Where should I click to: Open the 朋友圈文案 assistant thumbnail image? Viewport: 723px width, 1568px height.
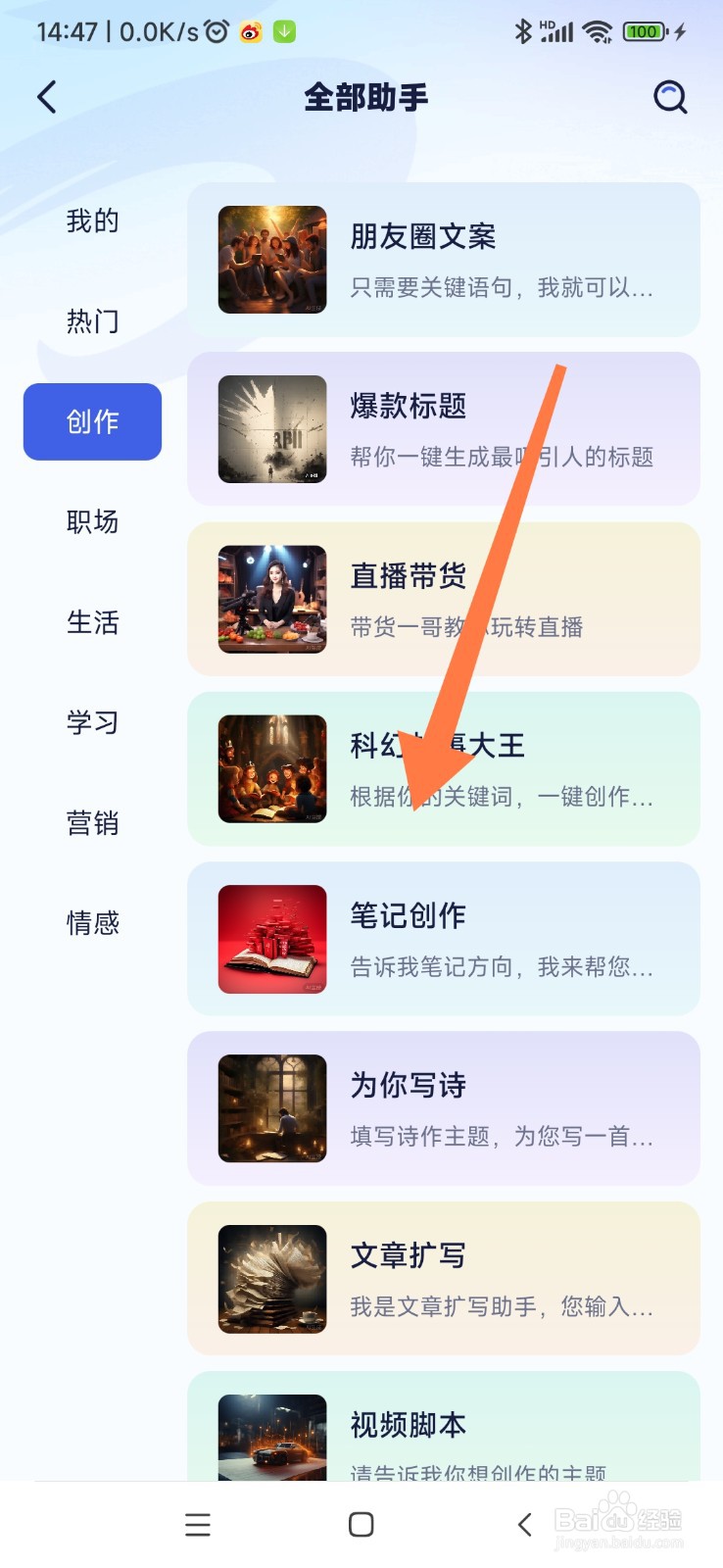271,260
